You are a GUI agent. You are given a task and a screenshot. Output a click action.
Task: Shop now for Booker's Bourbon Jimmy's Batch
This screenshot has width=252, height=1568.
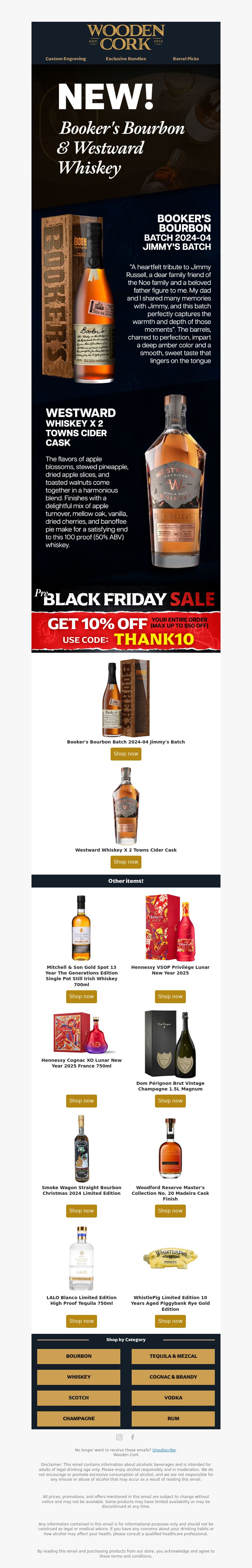126,754
